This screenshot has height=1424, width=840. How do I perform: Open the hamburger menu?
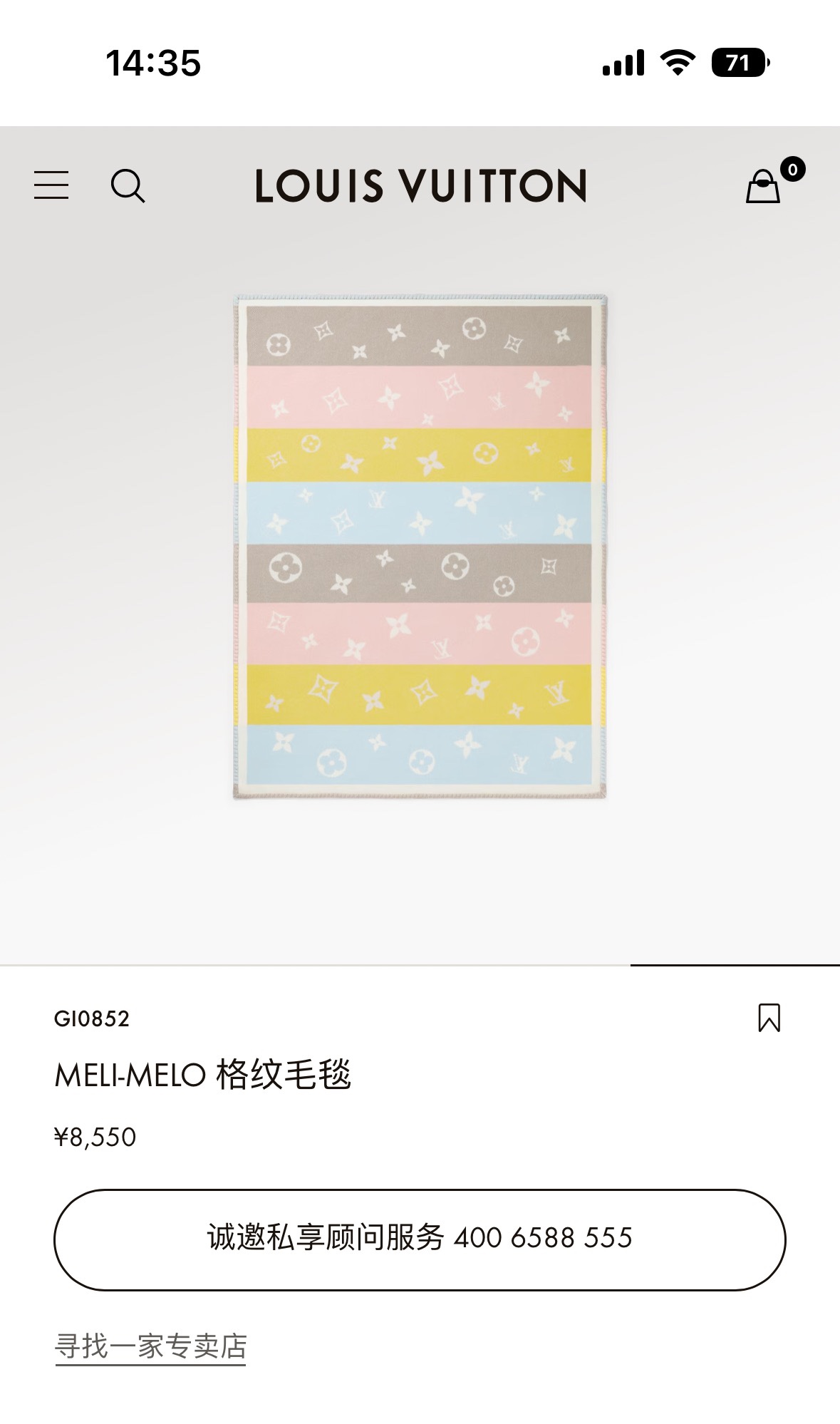51,185
